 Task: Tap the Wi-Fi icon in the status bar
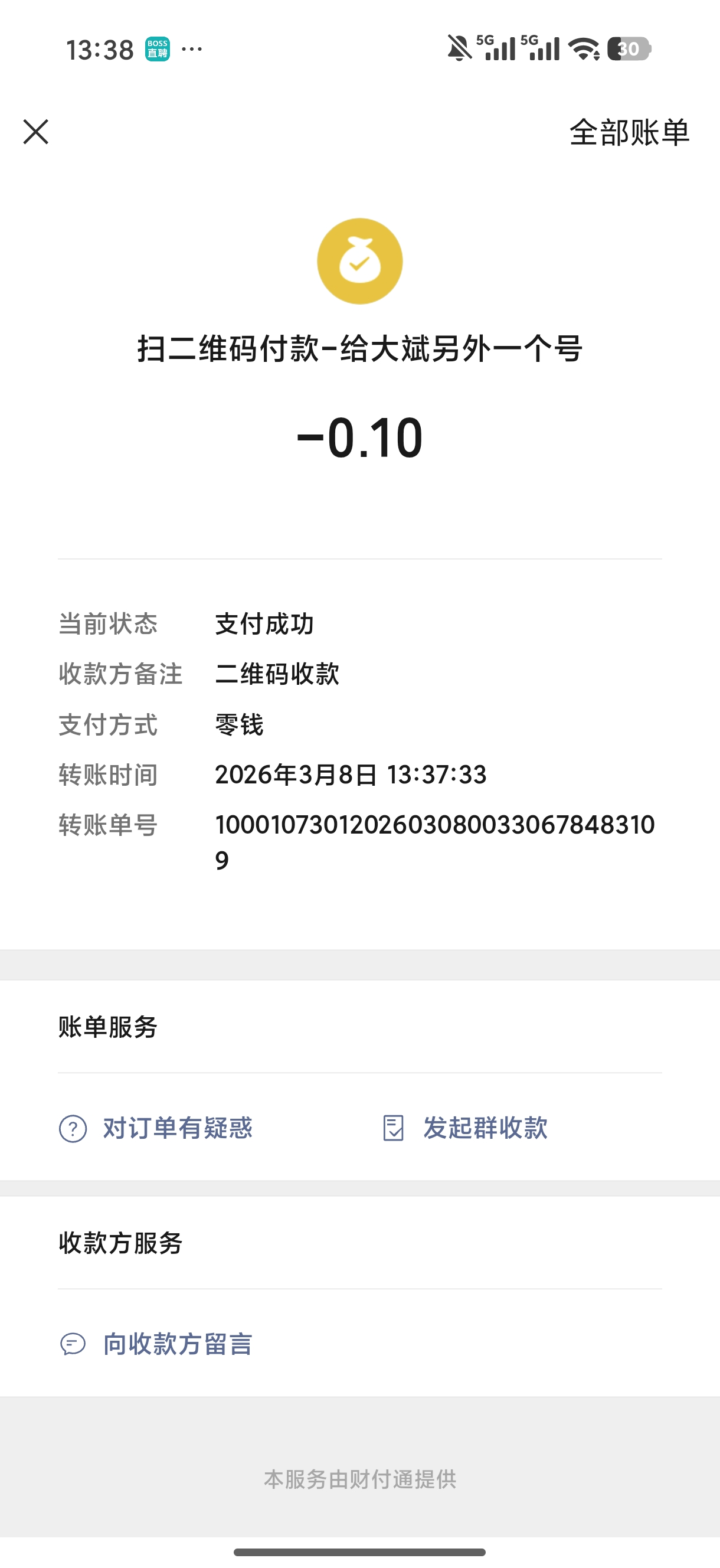[x=585, y=48]
